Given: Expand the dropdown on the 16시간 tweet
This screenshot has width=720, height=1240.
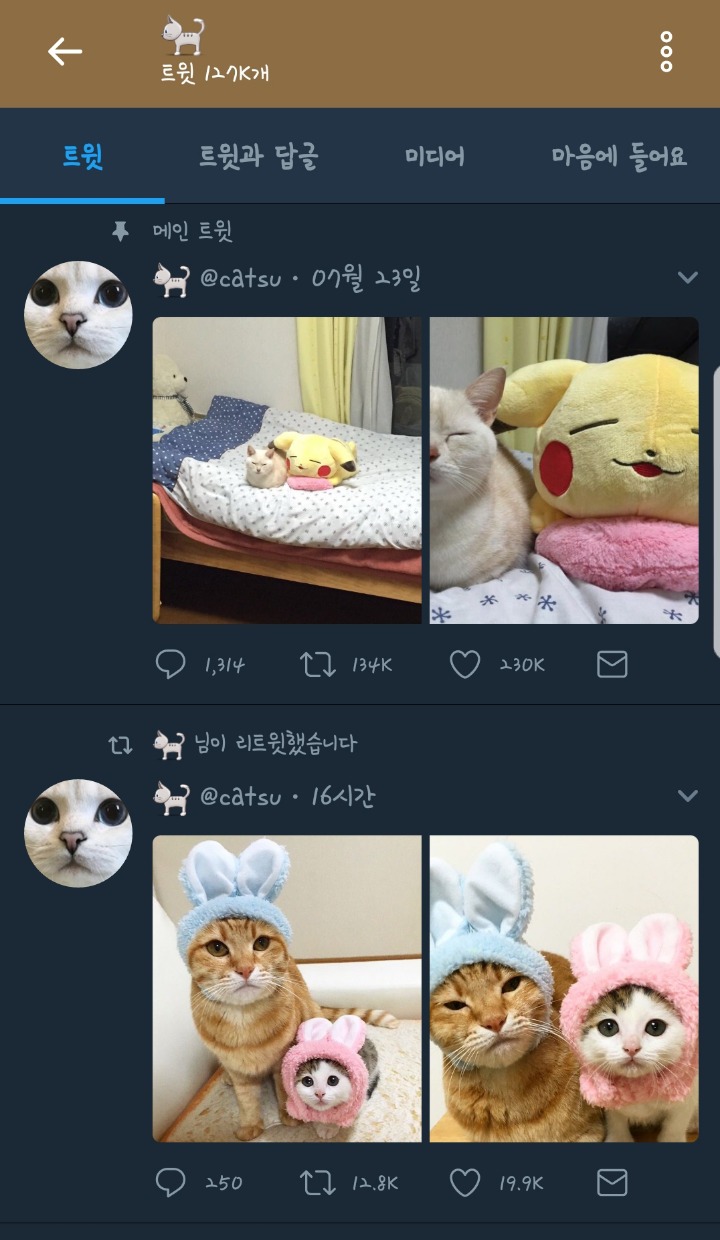Looking at the screenshot, I should [x=687, y=796].
